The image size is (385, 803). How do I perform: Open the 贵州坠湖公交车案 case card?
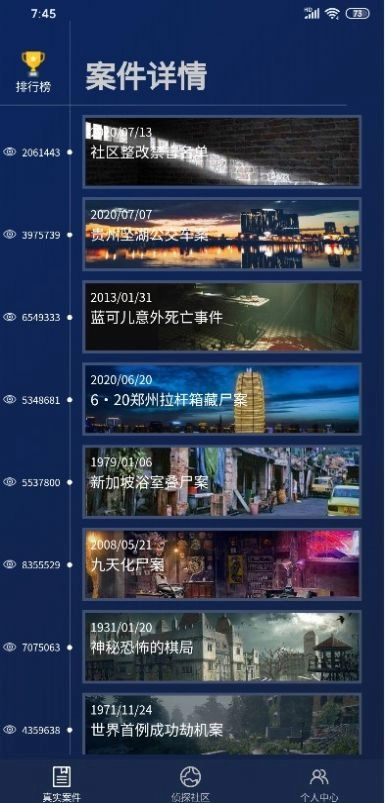coord(222,234)
